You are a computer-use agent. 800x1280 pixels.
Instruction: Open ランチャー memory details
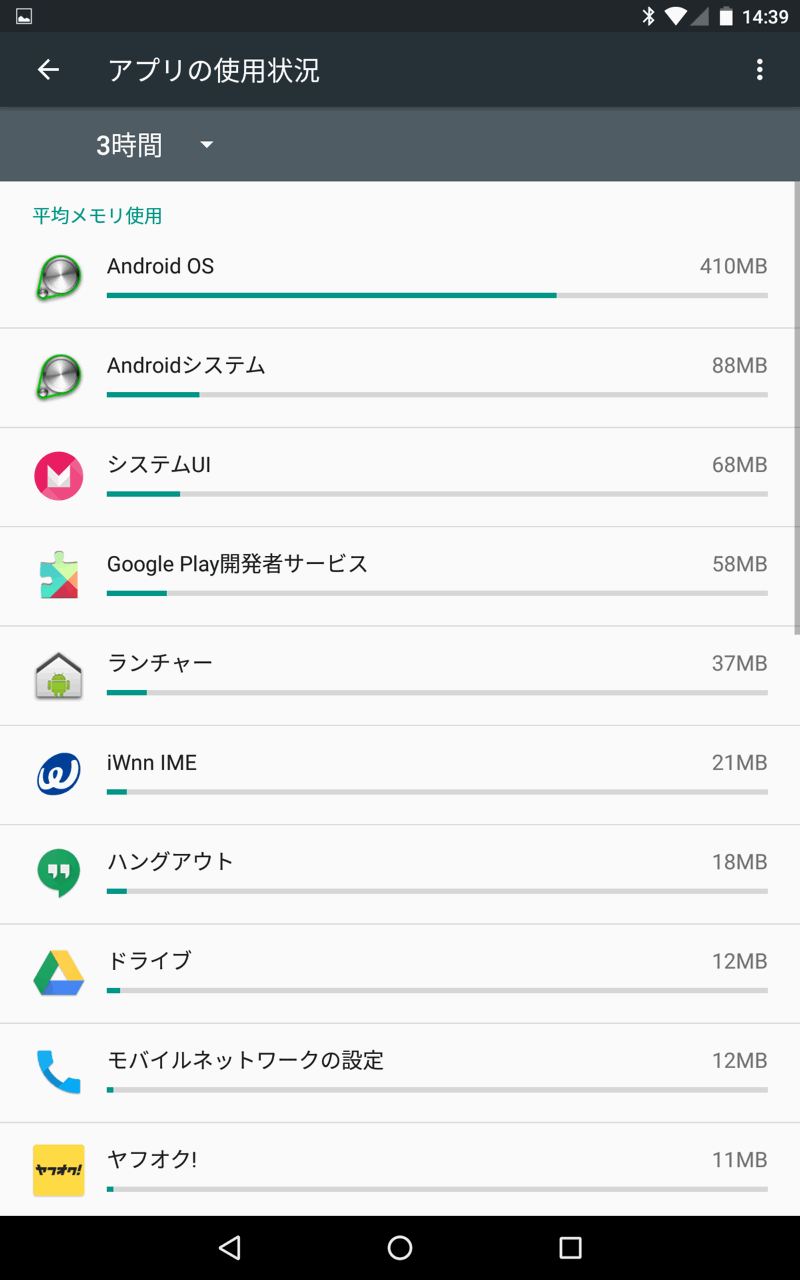[400, 675]
